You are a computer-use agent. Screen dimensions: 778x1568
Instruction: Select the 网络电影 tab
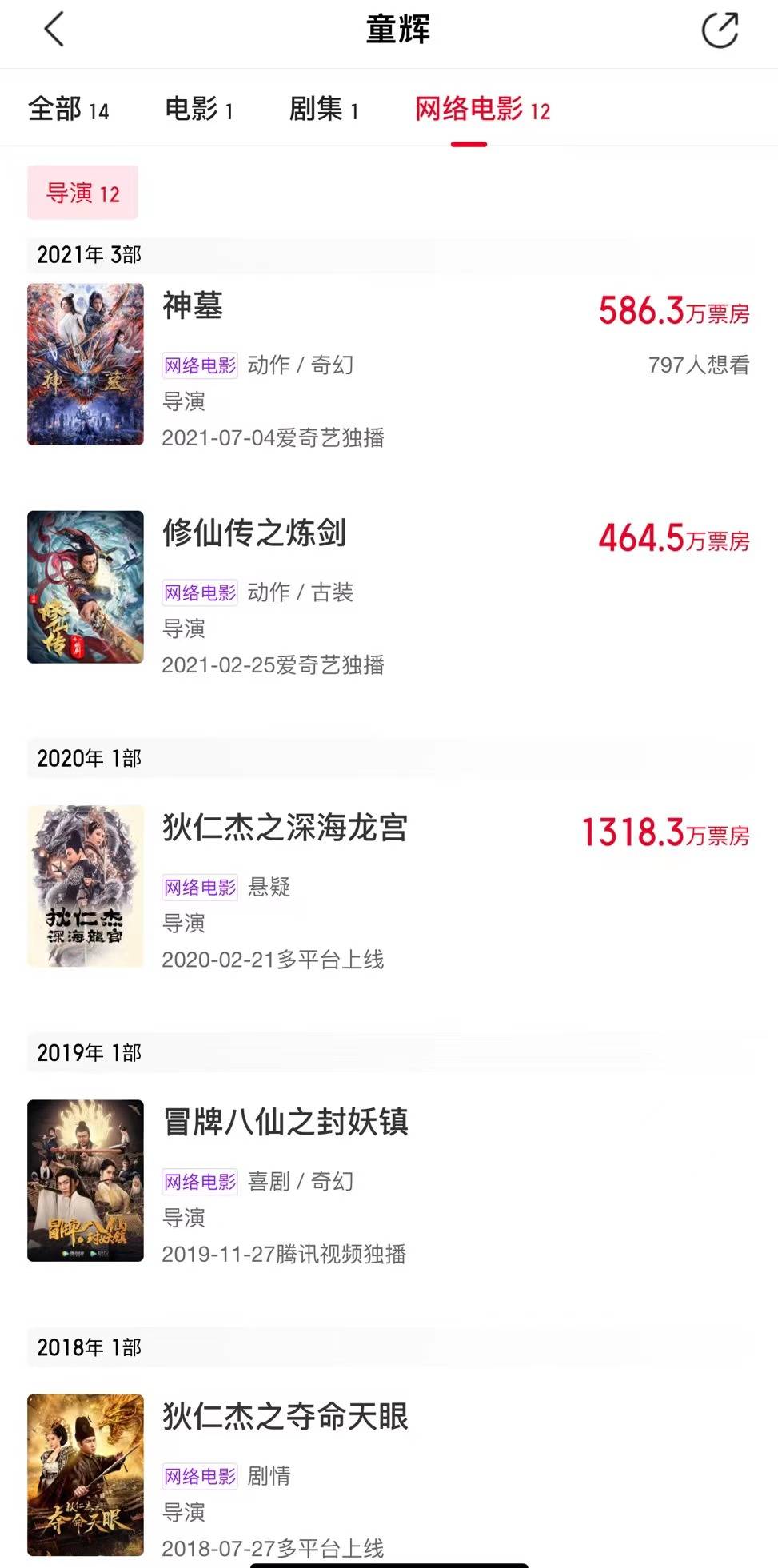482,109
